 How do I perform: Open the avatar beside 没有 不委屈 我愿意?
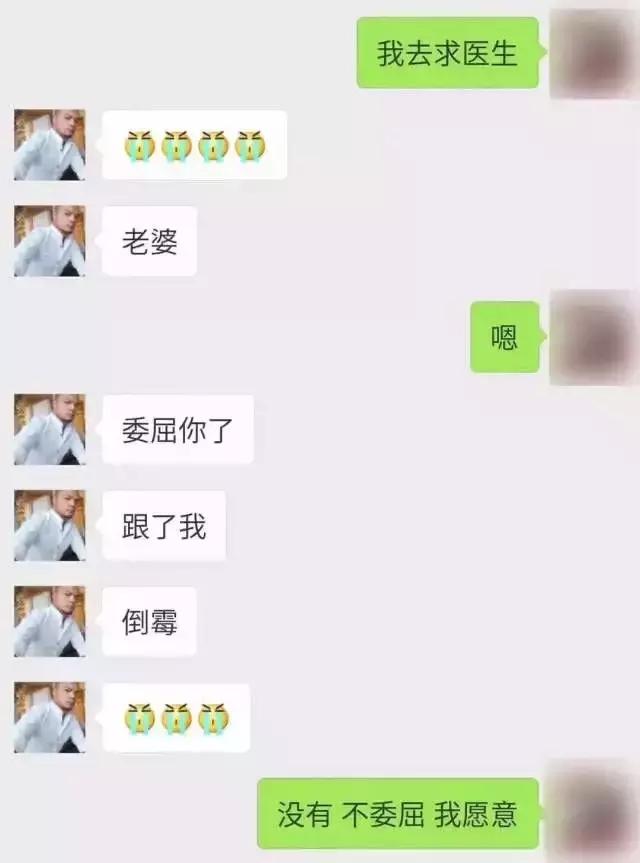tap(594, 812)
